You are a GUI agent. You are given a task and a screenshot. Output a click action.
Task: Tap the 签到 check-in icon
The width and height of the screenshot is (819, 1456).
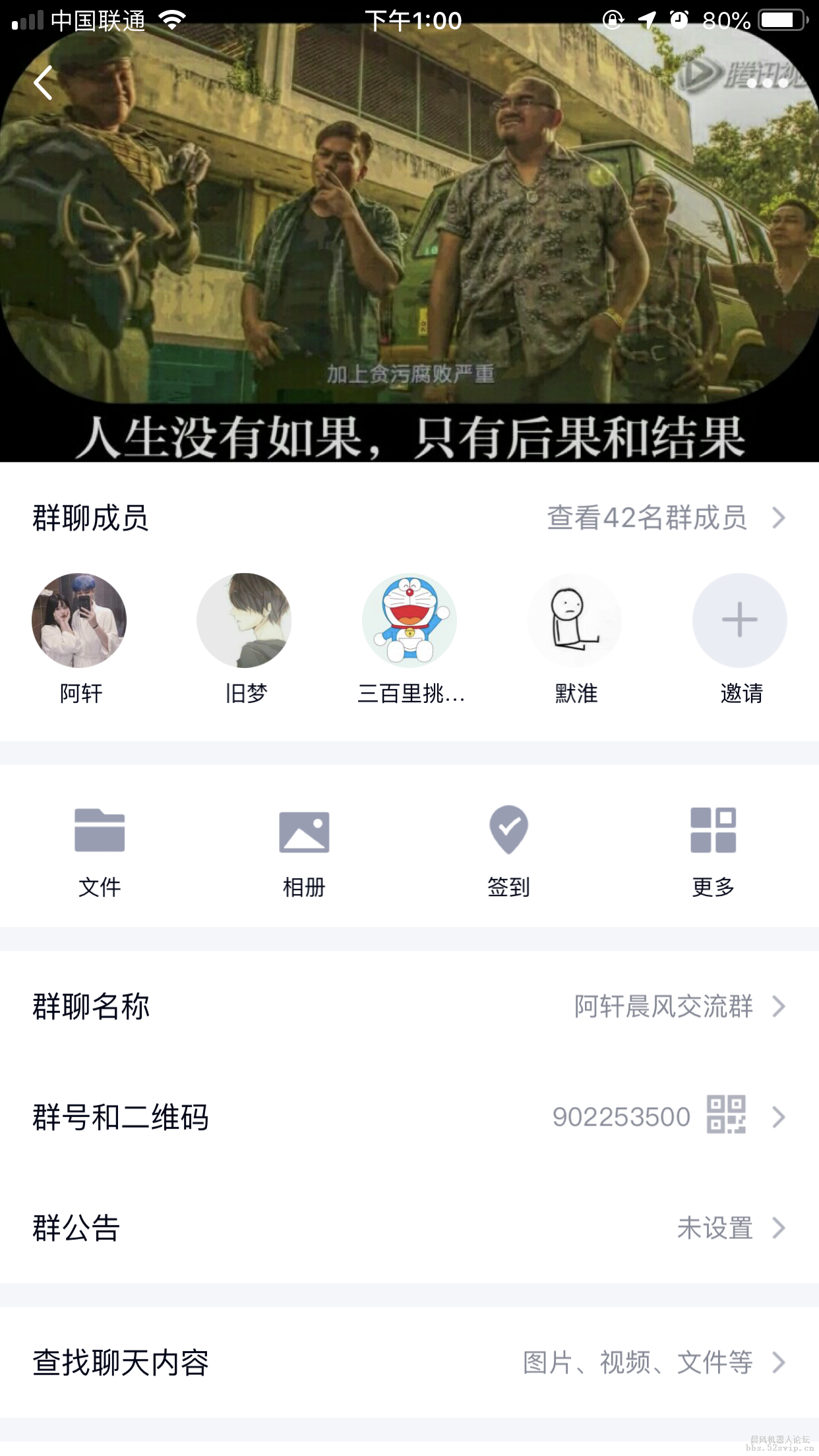tap(509, 851)
